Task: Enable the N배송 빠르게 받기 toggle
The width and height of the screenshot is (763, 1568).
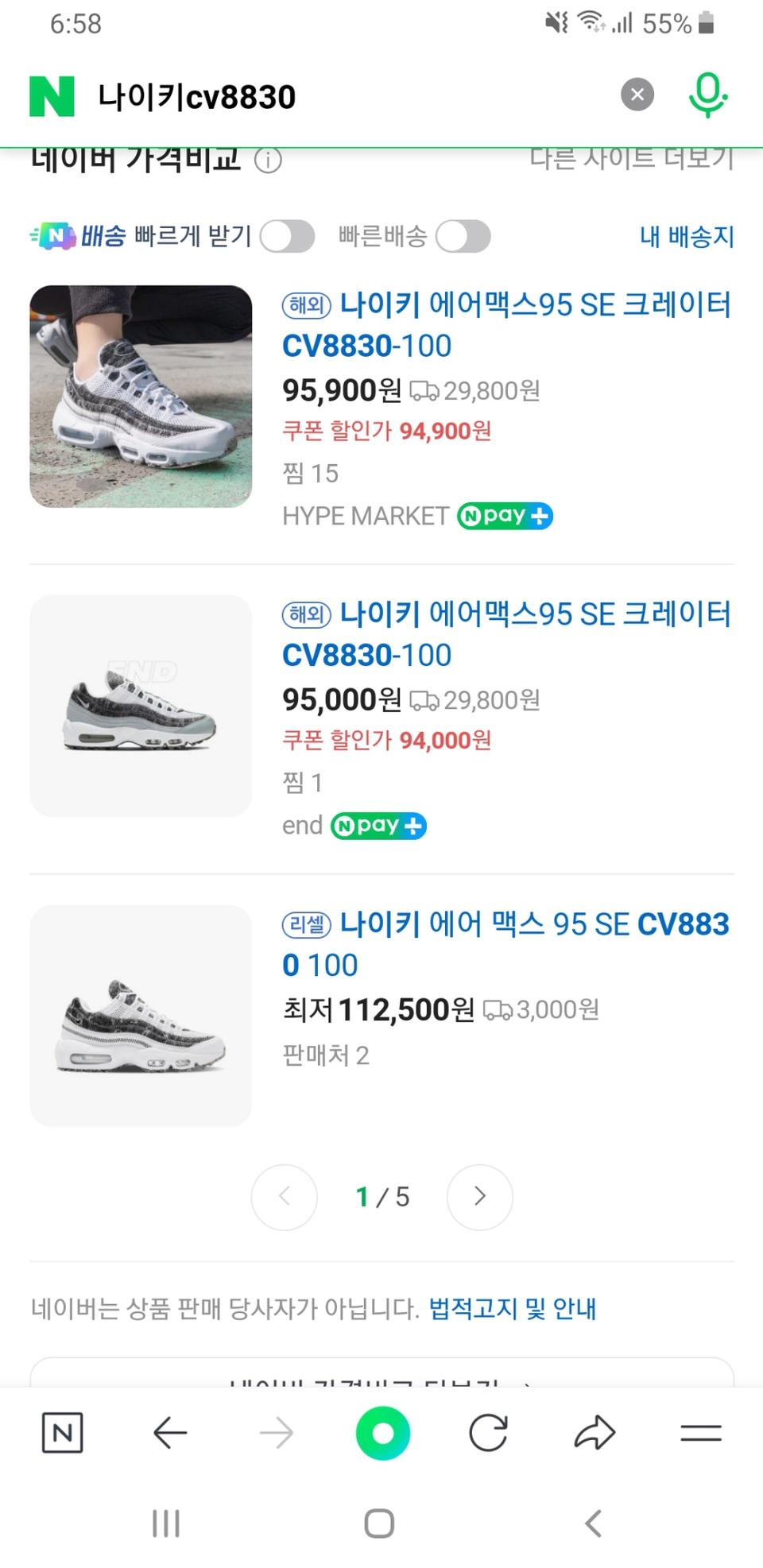Action: [287, 236]
